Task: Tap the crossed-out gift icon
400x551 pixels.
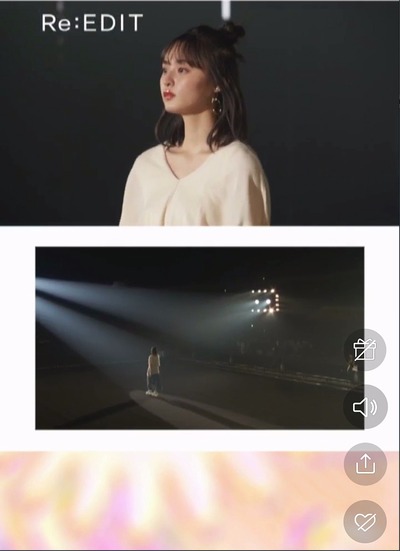Action: click(365, 350)
